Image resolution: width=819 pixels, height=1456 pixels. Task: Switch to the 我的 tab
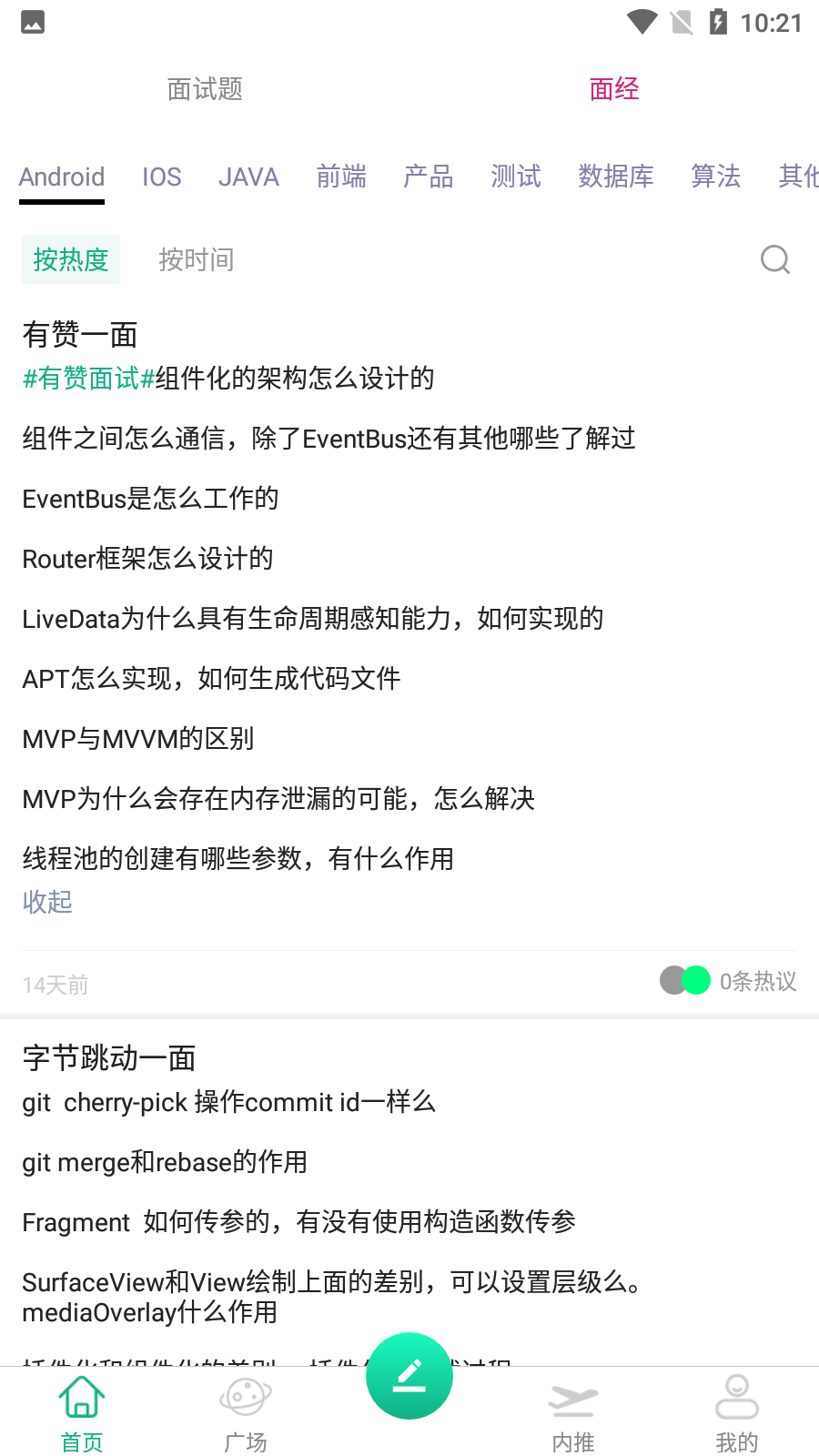(x=737, y=1412)
